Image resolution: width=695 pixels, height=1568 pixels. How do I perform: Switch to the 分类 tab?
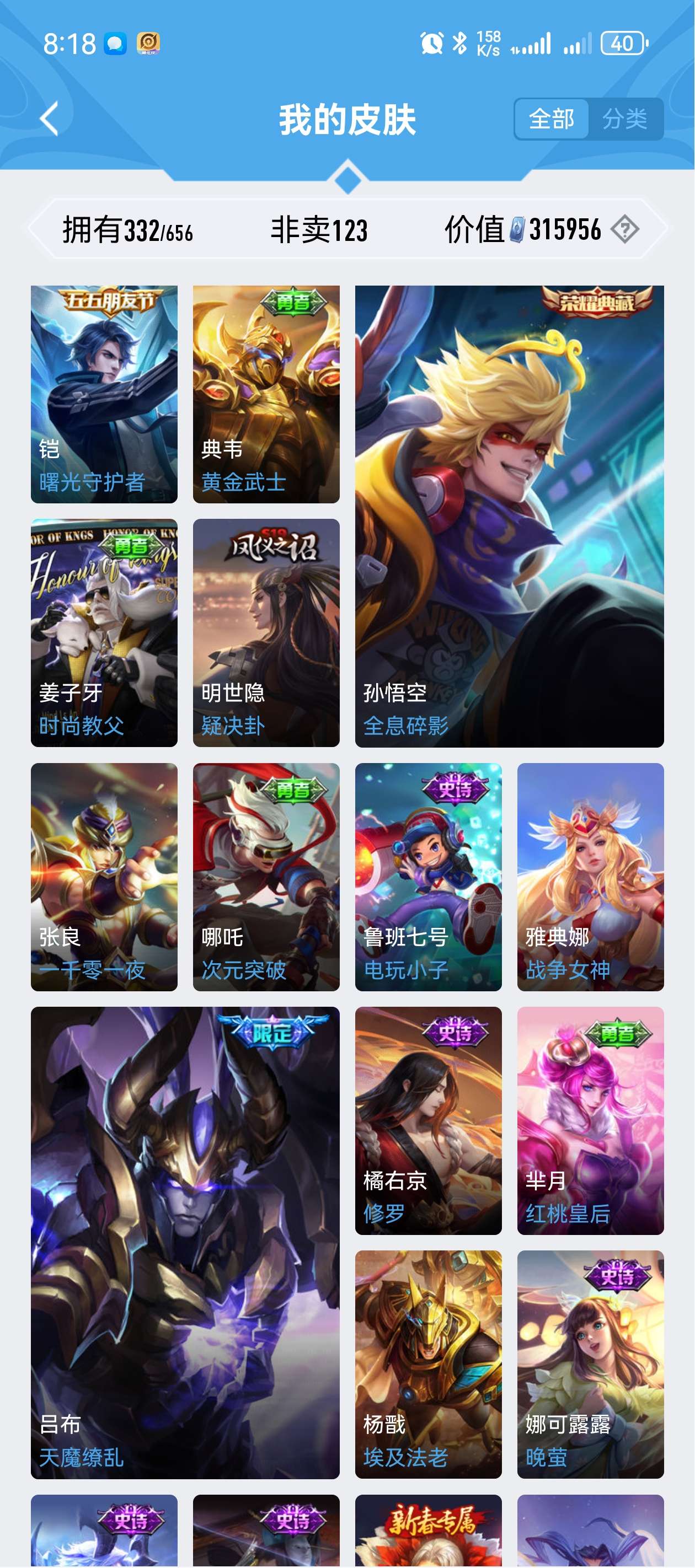[624, 119]
